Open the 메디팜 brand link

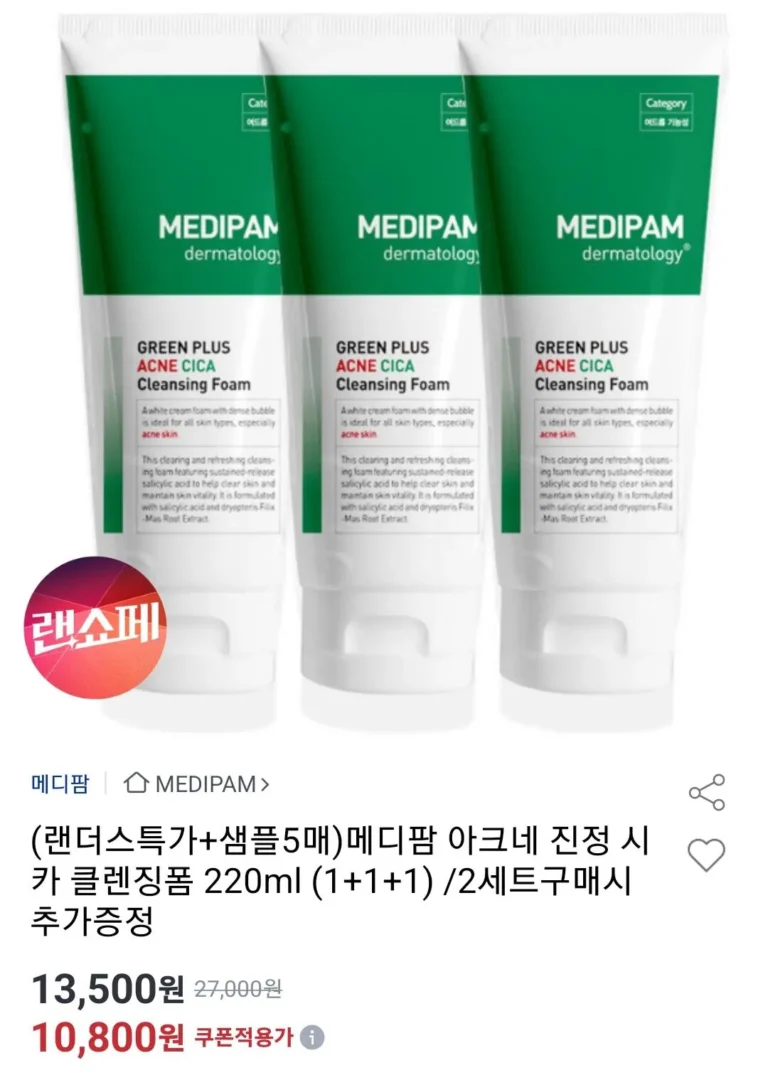[x=60, y=784]
